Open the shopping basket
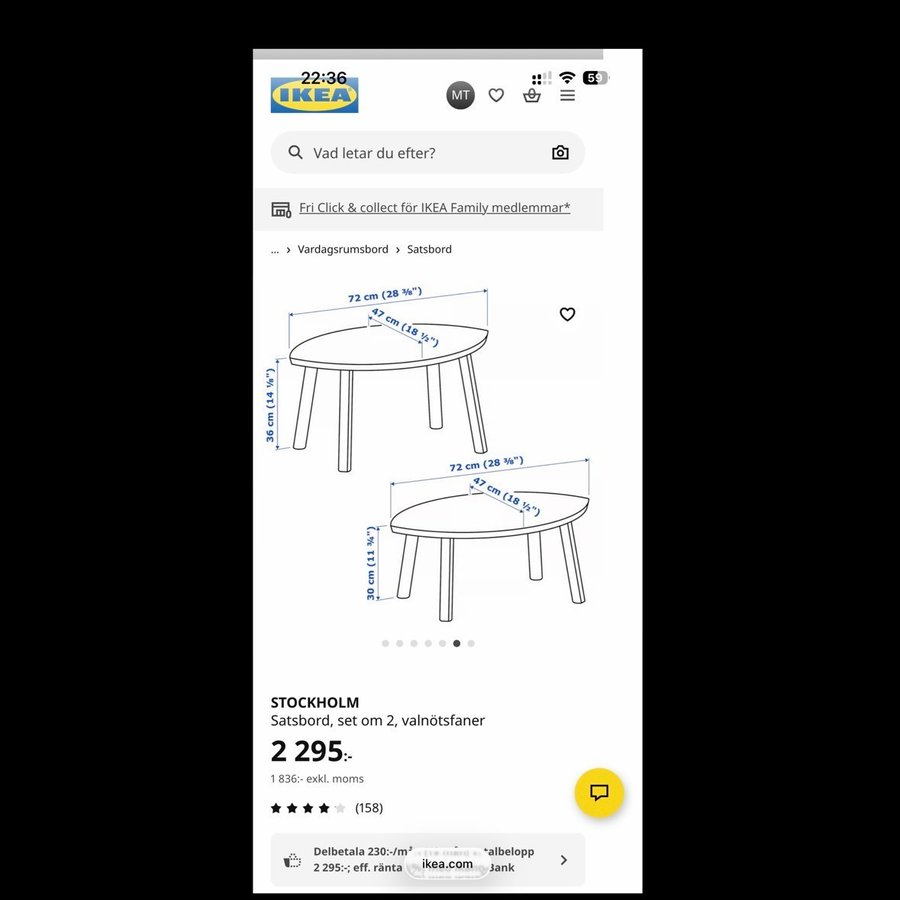Image resolution: width=900 pixels, height=900 pixels. [x=532, y=95]
